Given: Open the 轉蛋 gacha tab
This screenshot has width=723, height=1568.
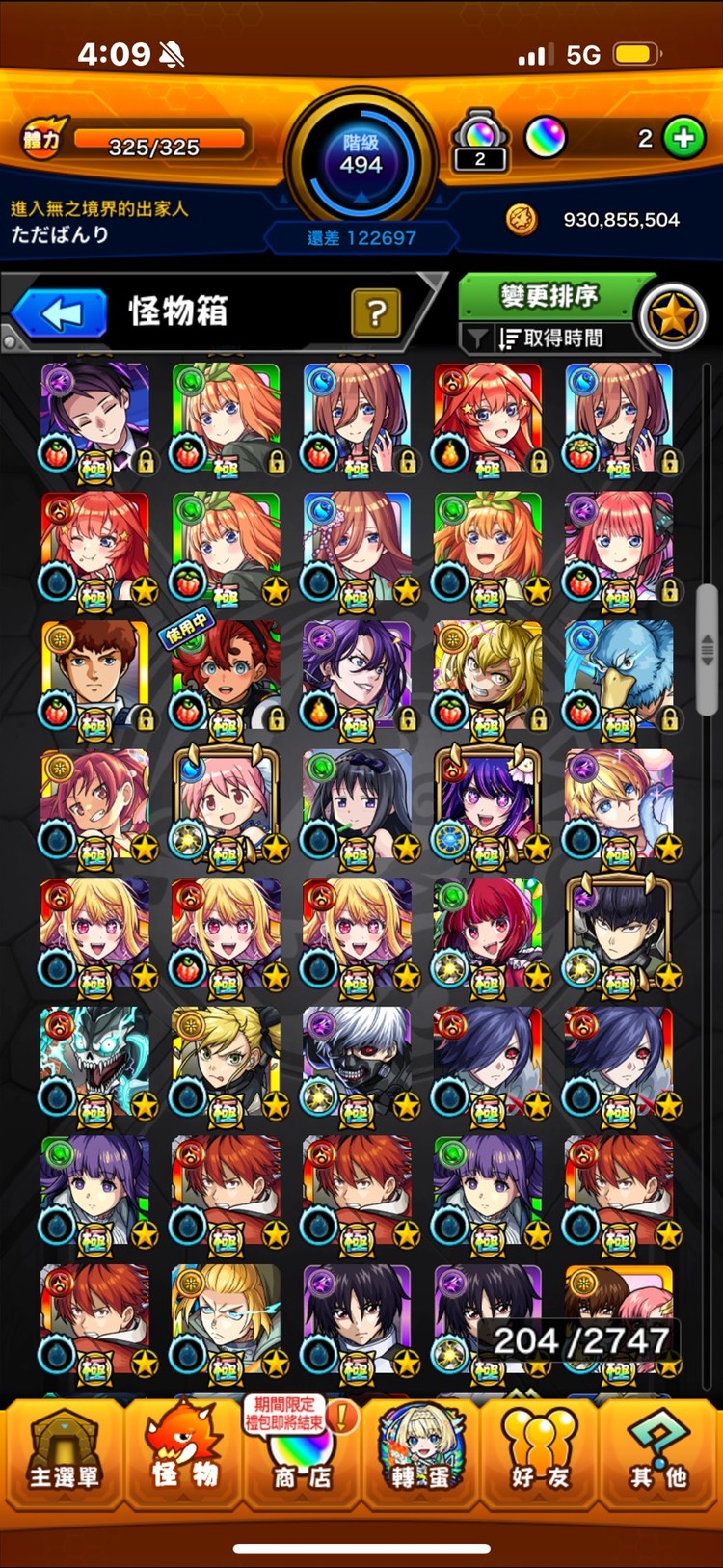Looking at the screenshot, I should coord(421,1455).
